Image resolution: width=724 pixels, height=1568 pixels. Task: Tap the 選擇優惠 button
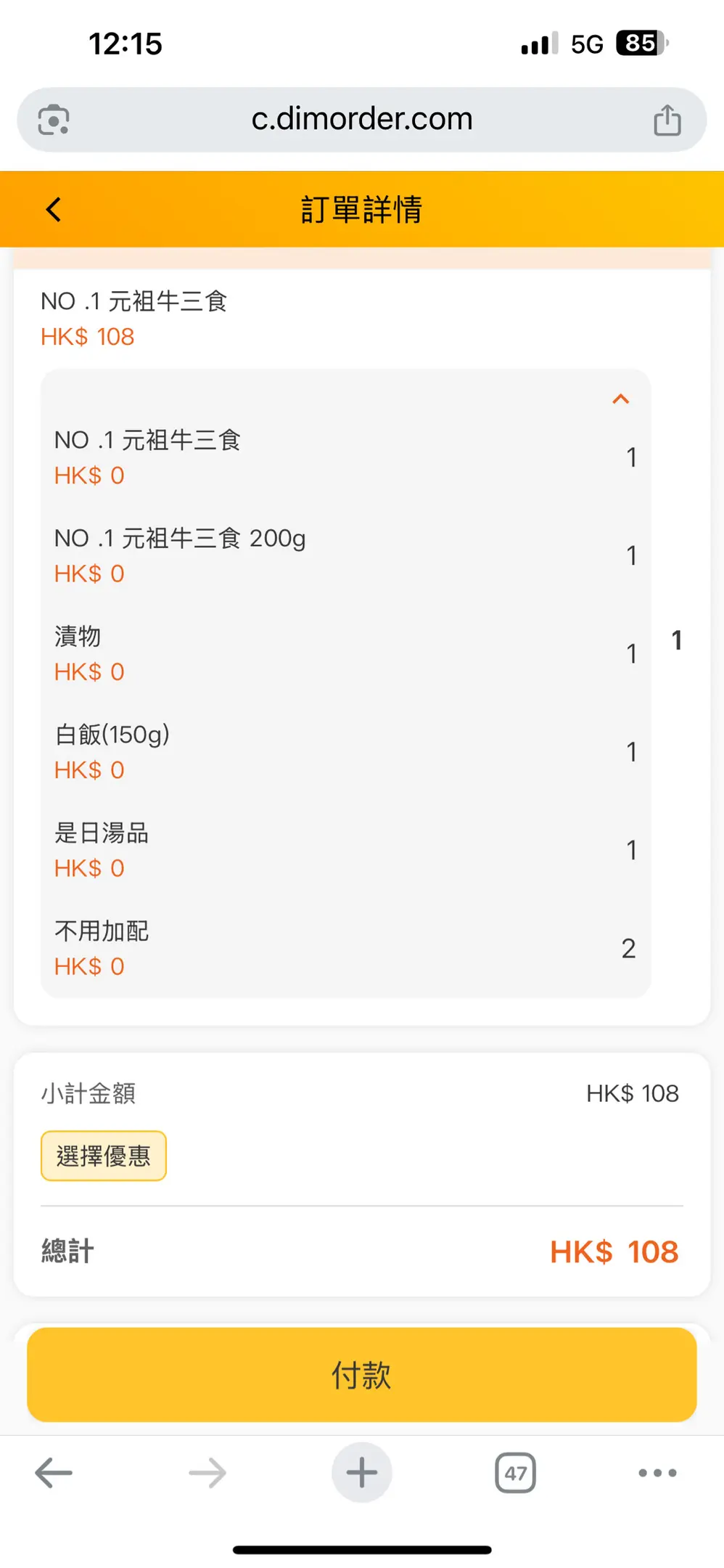(104, 1156)
